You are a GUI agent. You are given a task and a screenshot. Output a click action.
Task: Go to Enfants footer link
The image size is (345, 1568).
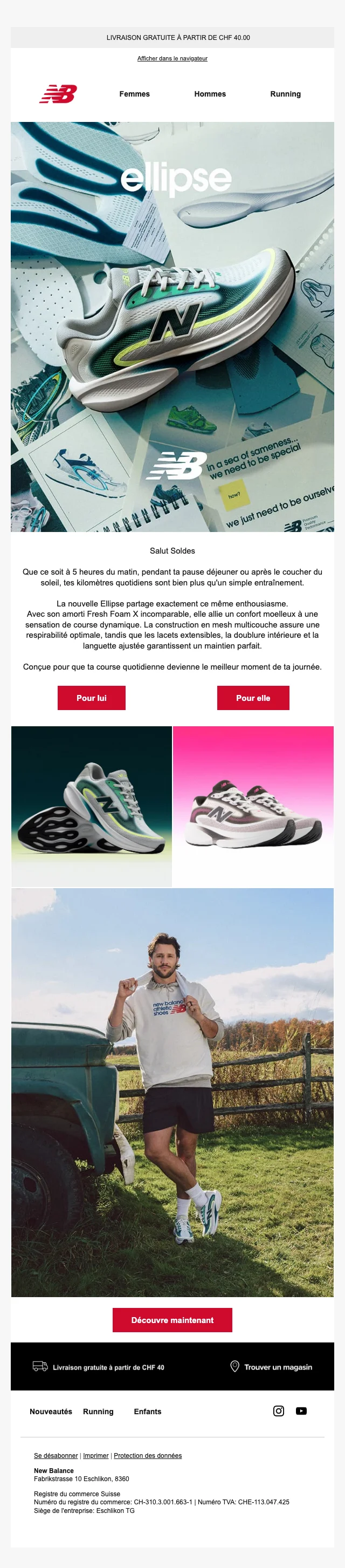(x=147, y=1411)
